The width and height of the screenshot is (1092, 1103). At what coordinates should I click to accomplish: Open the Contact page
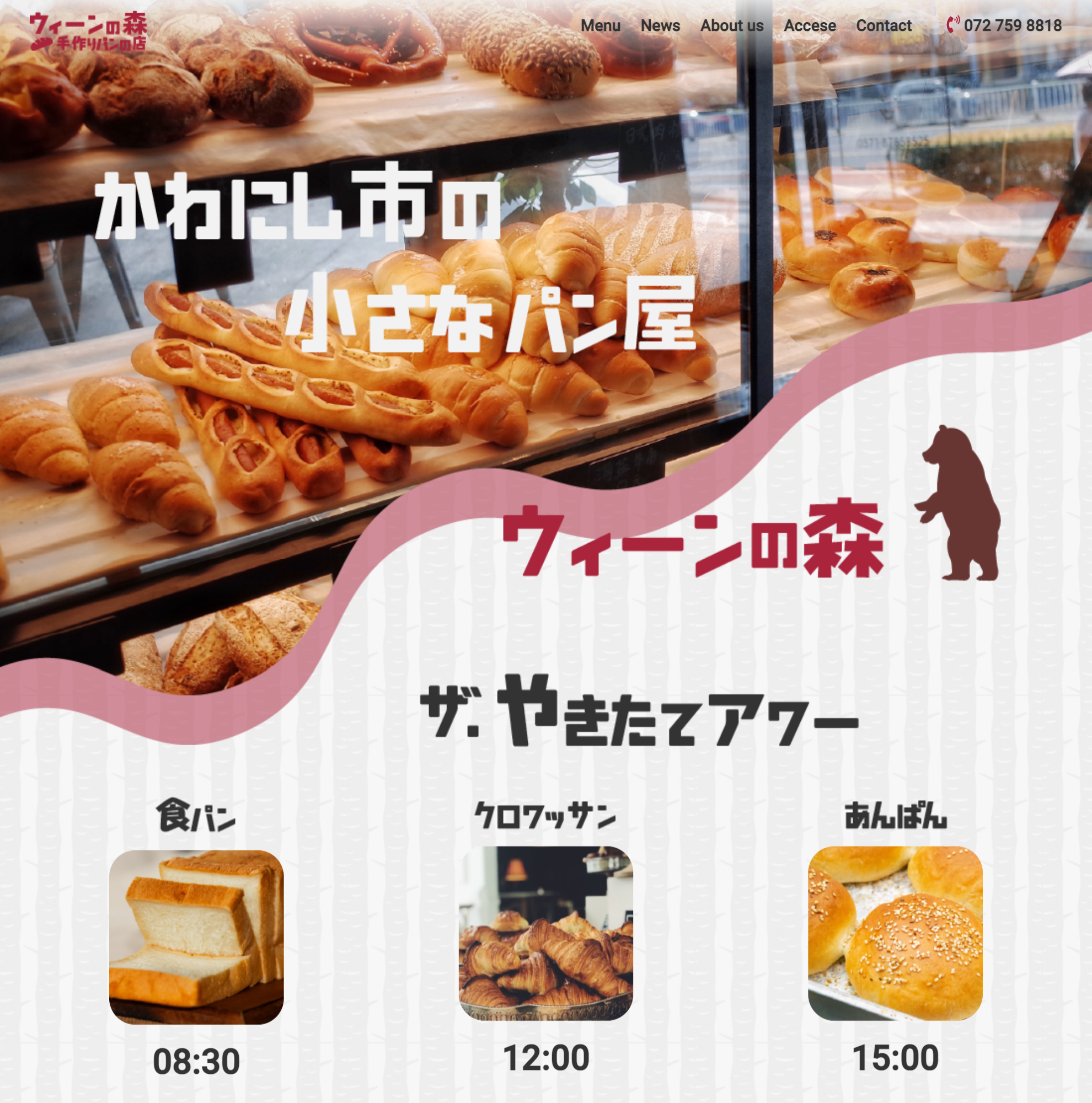(x=883, y=26)
